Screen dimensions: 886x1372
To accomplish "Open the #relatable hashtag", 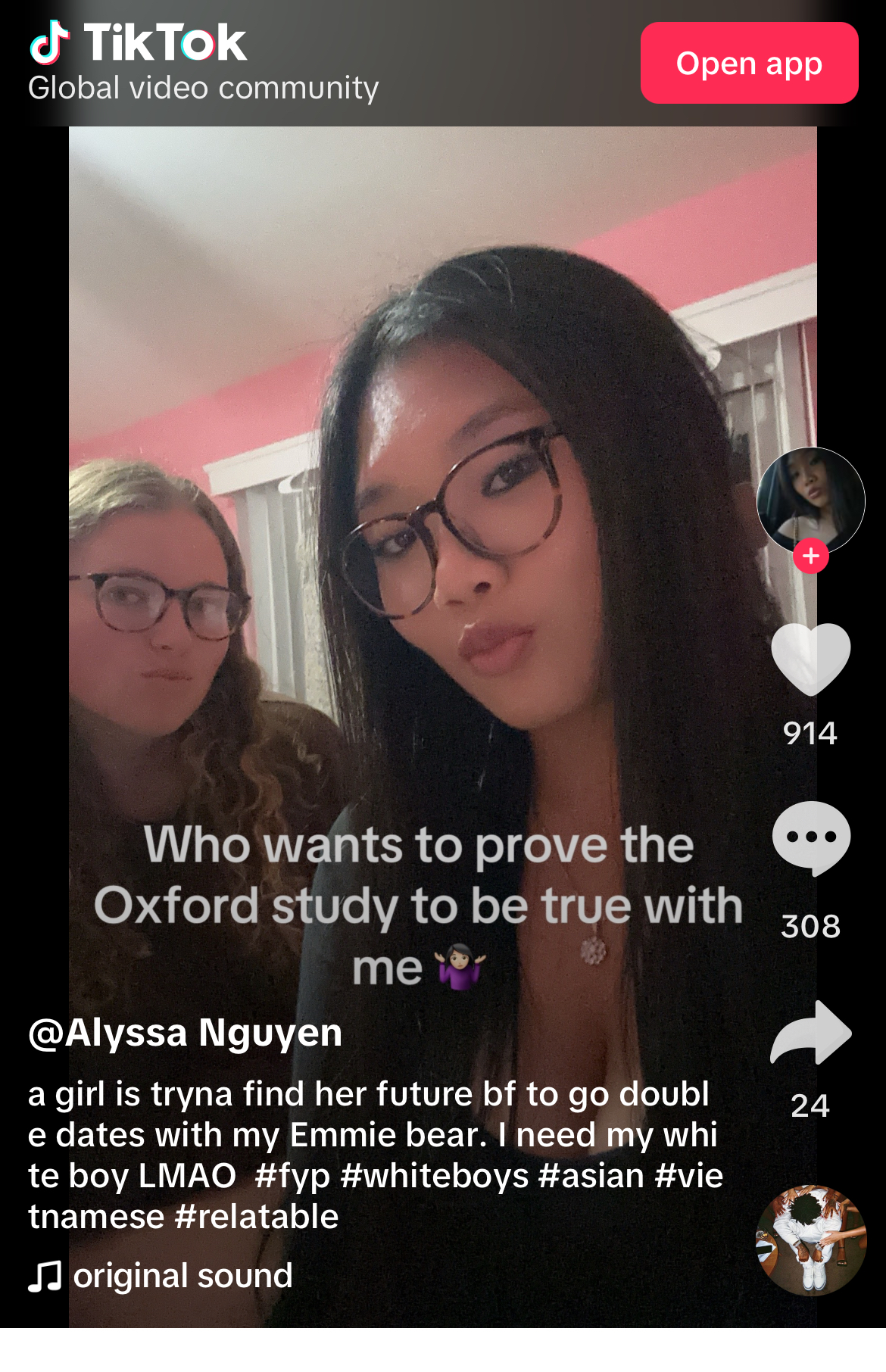I will click(x=256, y=1217).
